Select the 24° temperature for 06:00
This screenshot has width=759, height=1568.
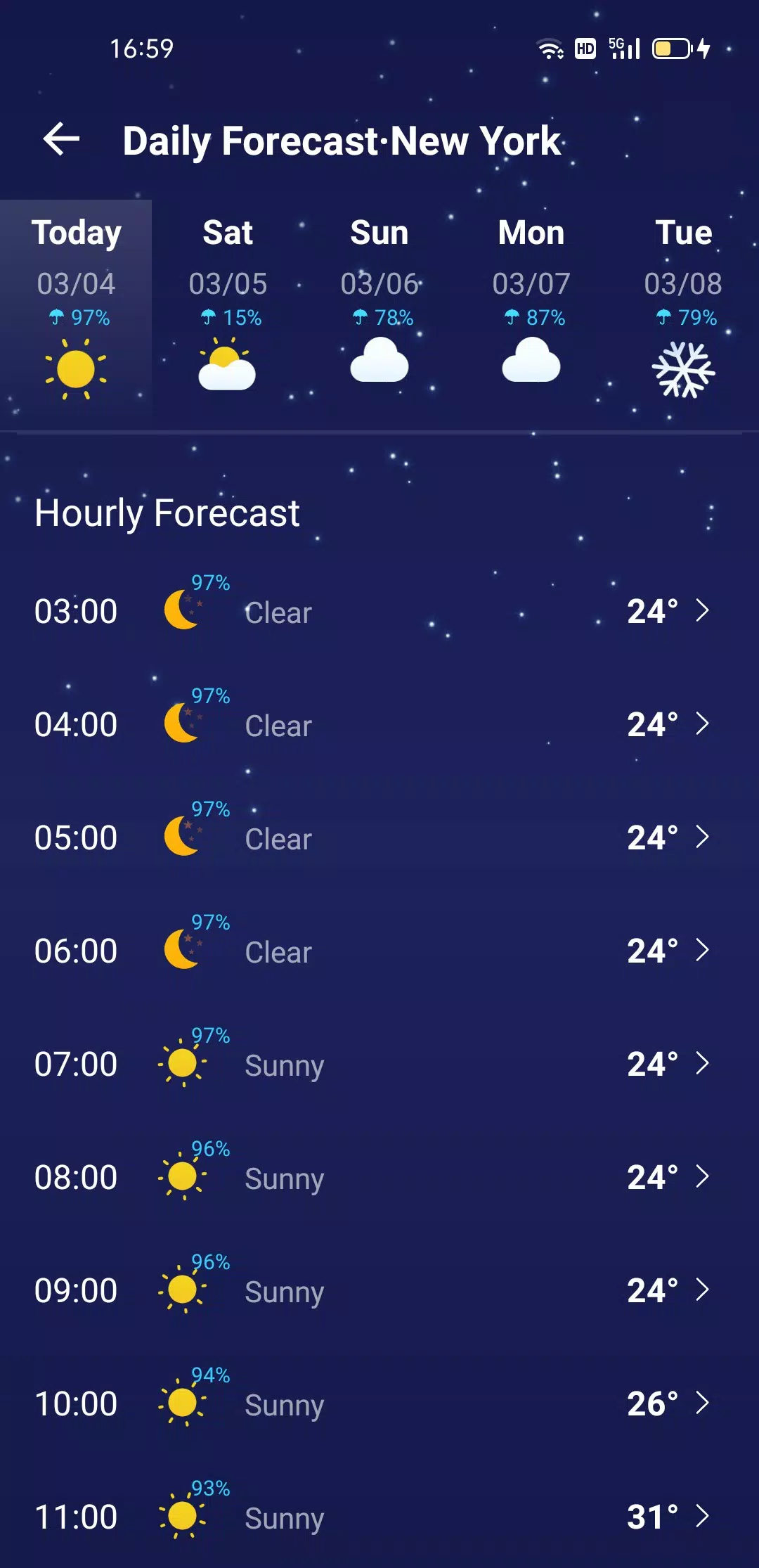coord(651,950)
